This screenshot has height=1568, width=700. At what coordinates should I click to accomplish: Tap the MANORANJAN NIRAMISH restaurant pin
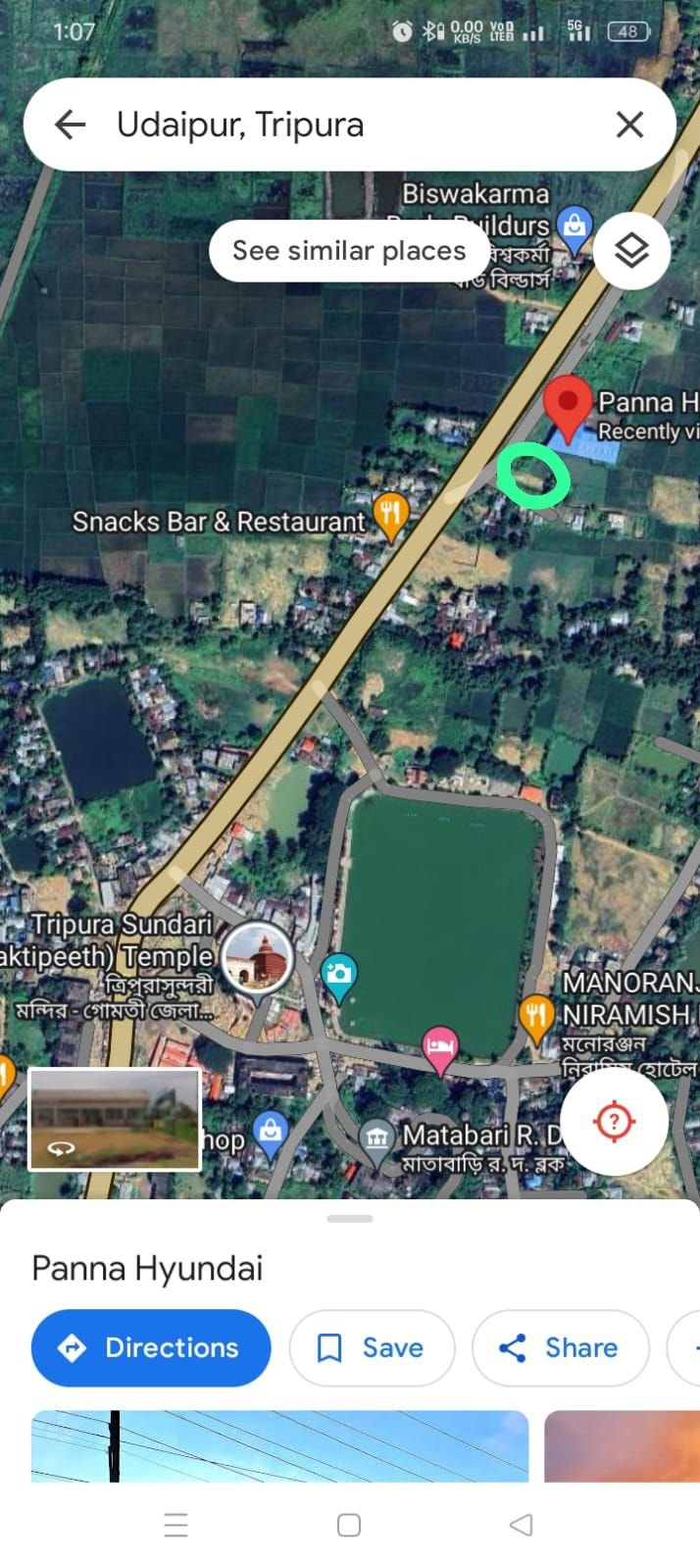coord(535,1014)
